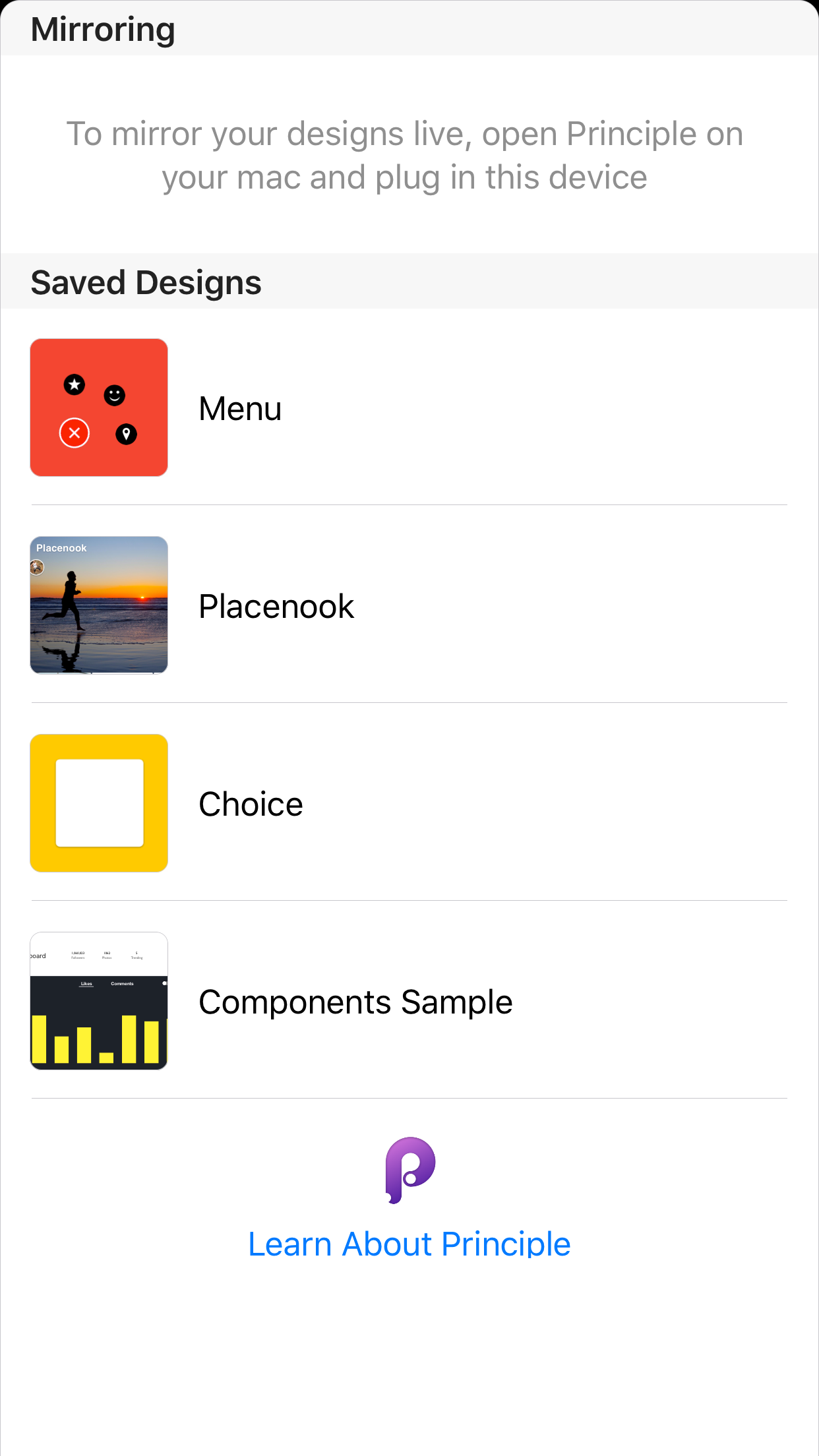The image size is (819, 1456).
Task: Tap the red X icon in the Menu thumbnail
Action: click(74, 433)
